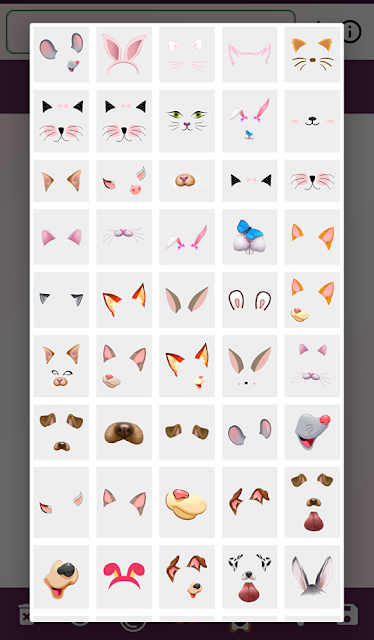This screenshot has height=640, width=374.
Task: Select the dalmatian ears with tongue sticker
Action: pyautogui.click(x=249, y=577)
